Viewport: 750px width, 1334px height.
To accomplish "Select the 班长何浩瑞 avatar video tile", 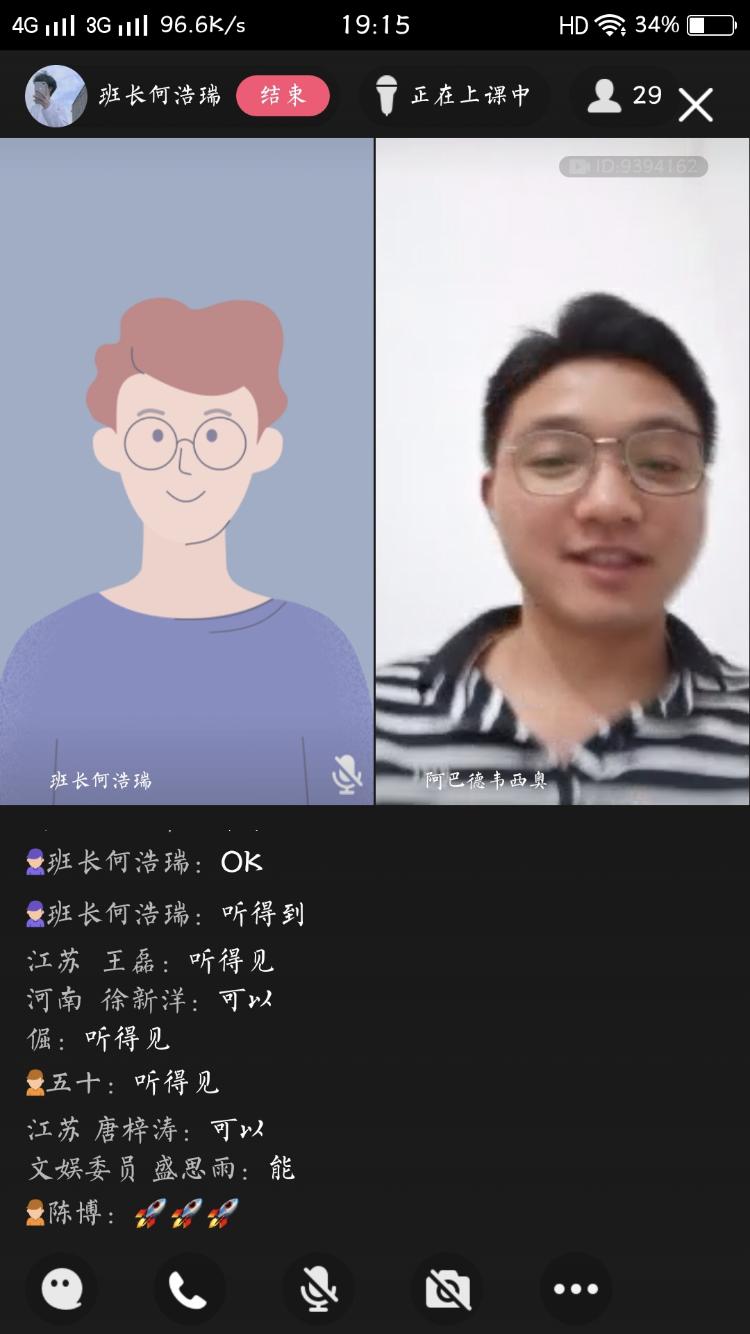I will click(x=187, y=470).
